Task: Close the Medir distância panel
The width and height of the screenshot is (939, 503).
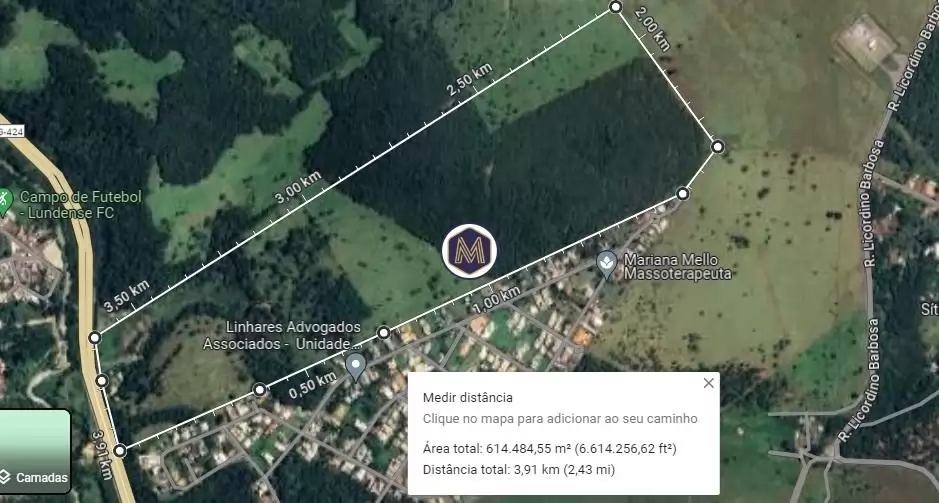Action: (x=709, y=383)
